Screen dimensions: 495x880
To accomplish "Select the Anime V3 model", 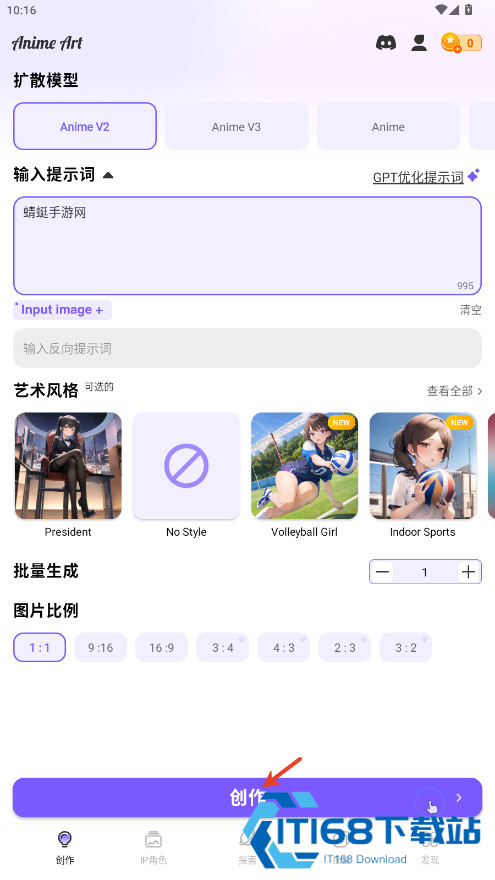I will [x=236, y=127].
